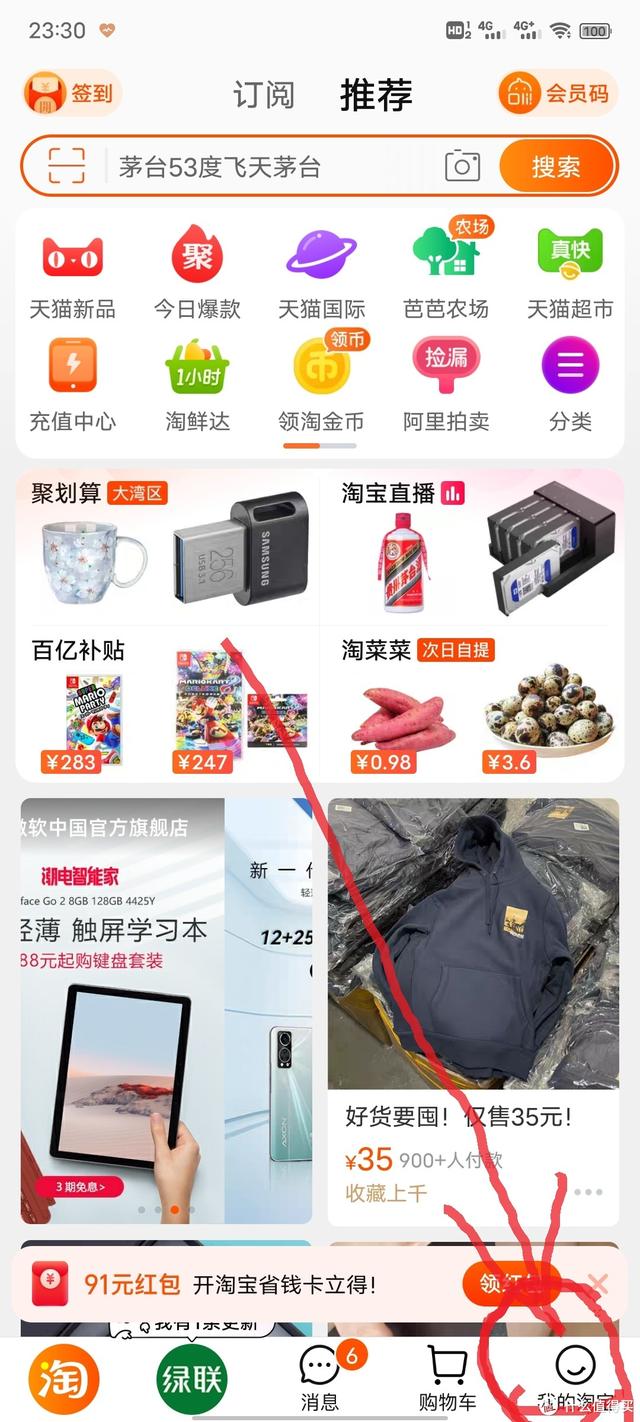Screen dimensions: 640x1422
Task: Switch to the 订阅 tab
Action: (264, 95)
